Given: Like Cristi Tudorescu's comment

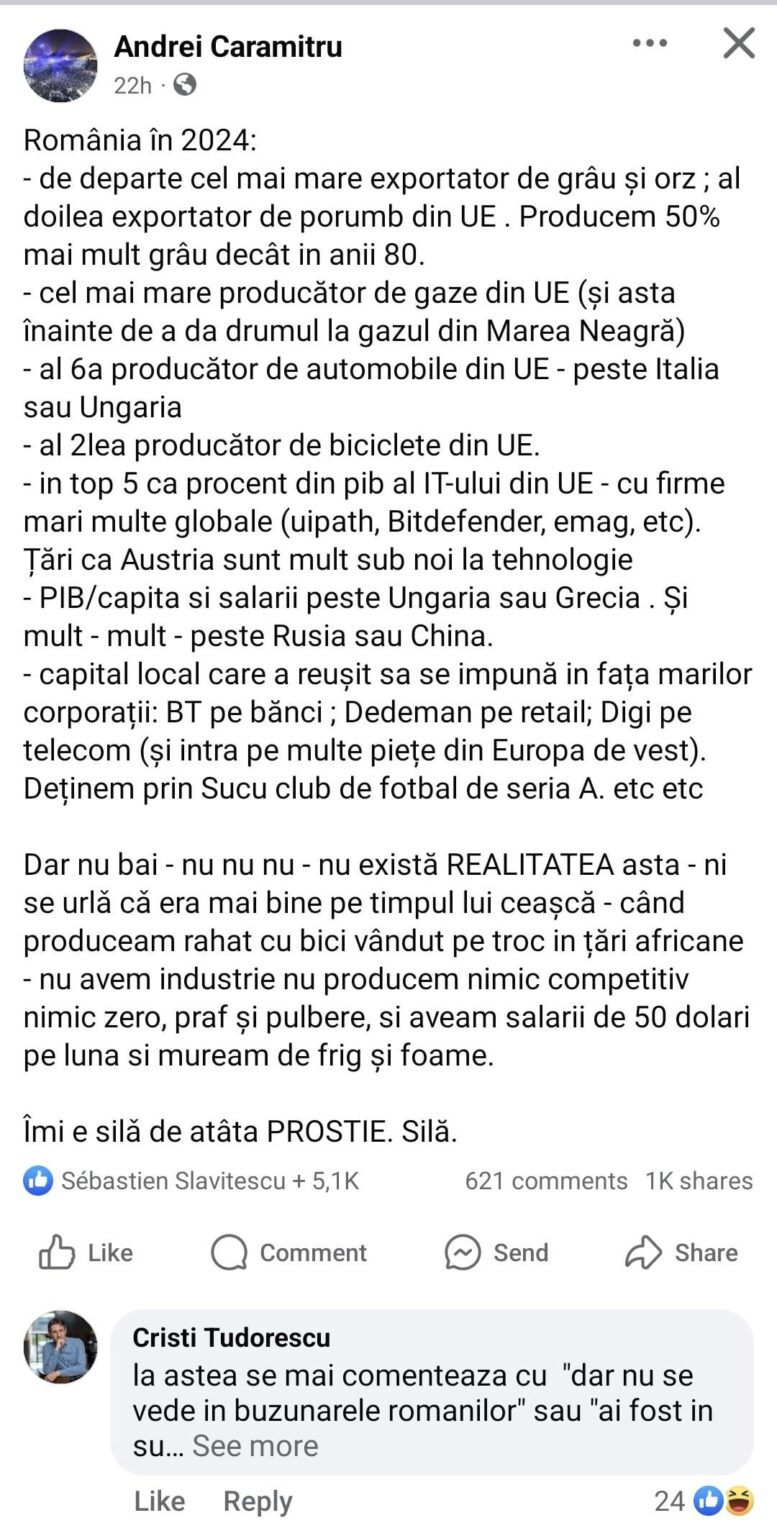Looking at the screenshot, I should tap(160, 1501).
